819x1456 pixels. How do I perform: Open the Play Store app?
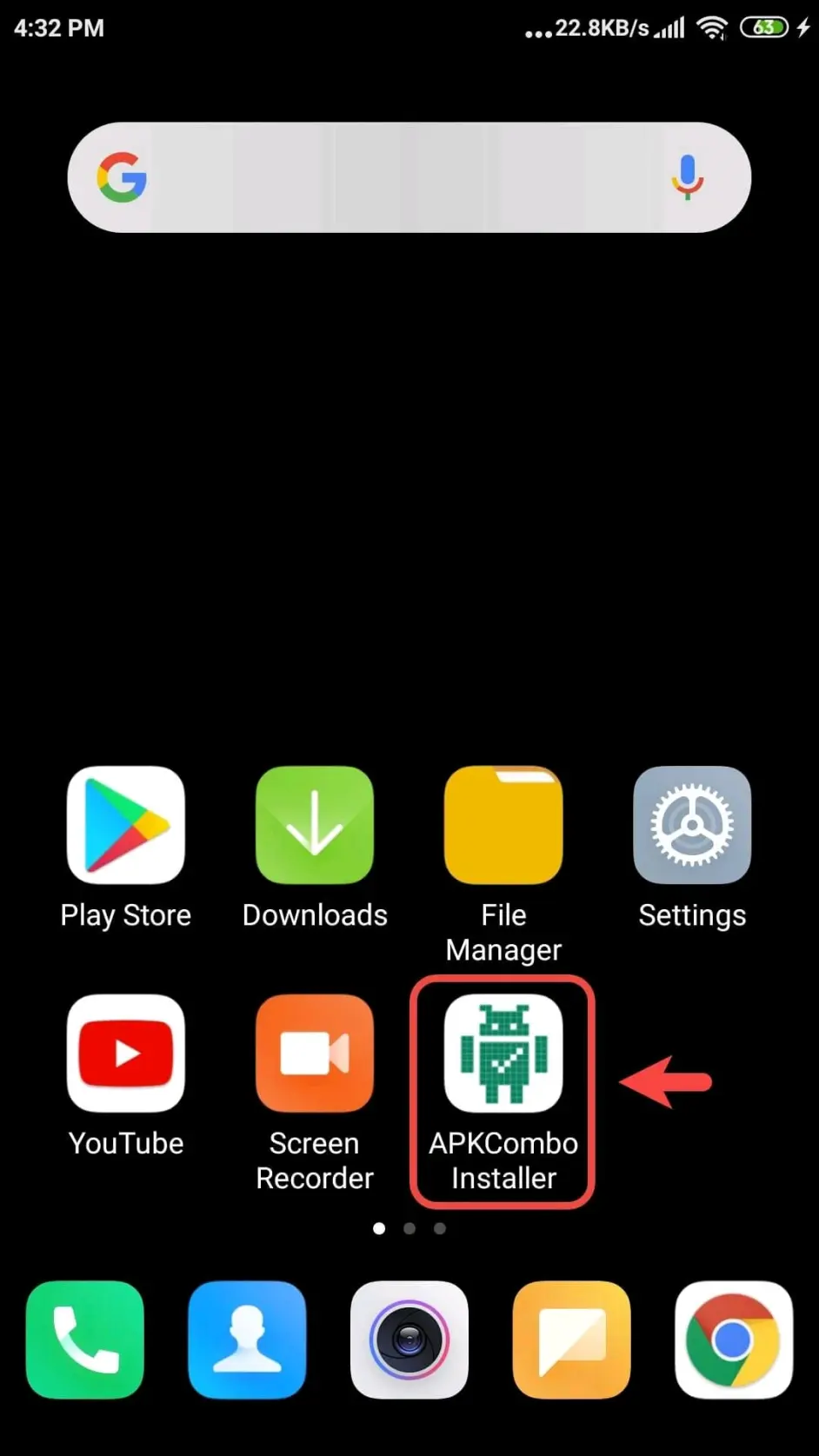pyautogui.click(x=126, y=825)
